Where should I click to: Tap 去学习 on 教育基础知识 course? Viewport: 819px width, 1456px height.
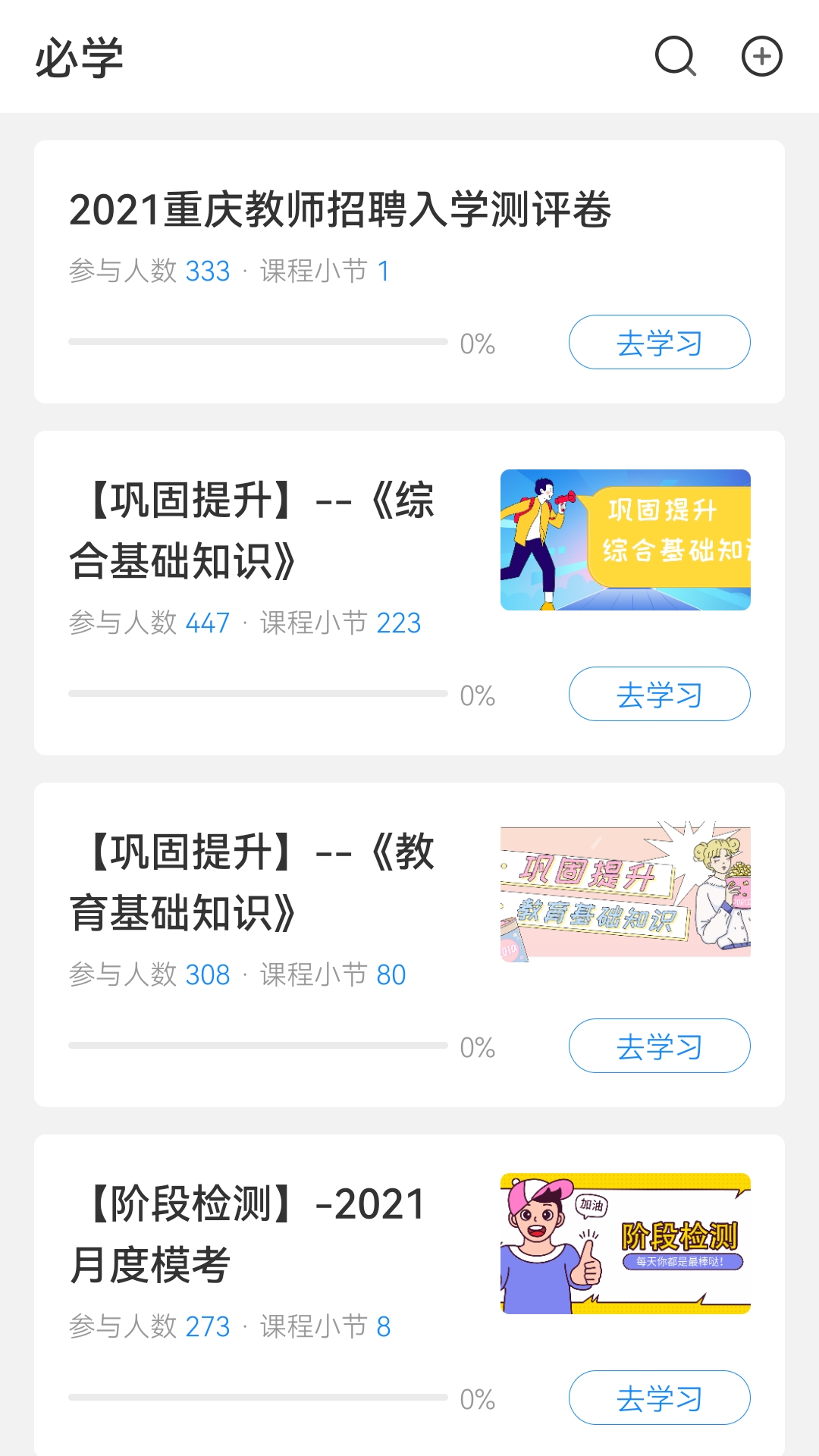(658, 1045)
